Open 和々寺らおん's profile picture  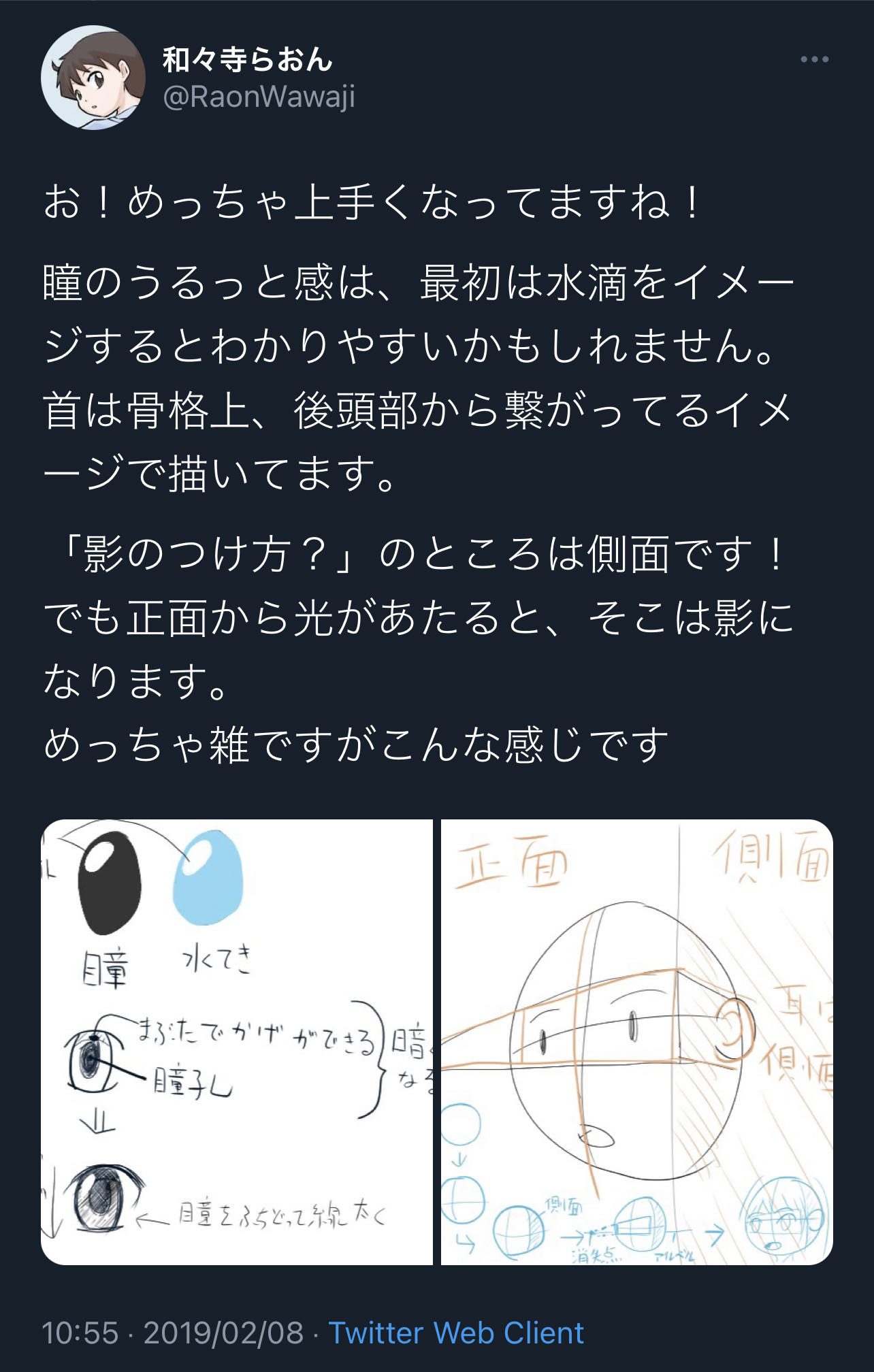93,78
